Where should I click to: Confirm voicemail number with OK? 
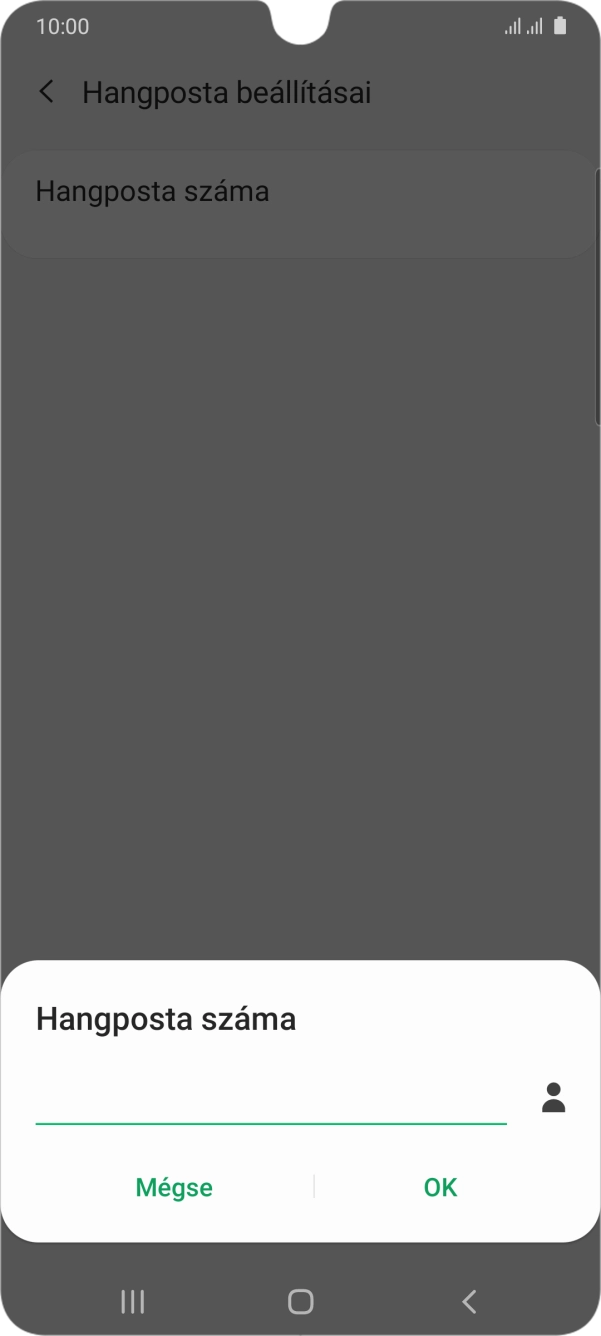tap(440, 1187)
